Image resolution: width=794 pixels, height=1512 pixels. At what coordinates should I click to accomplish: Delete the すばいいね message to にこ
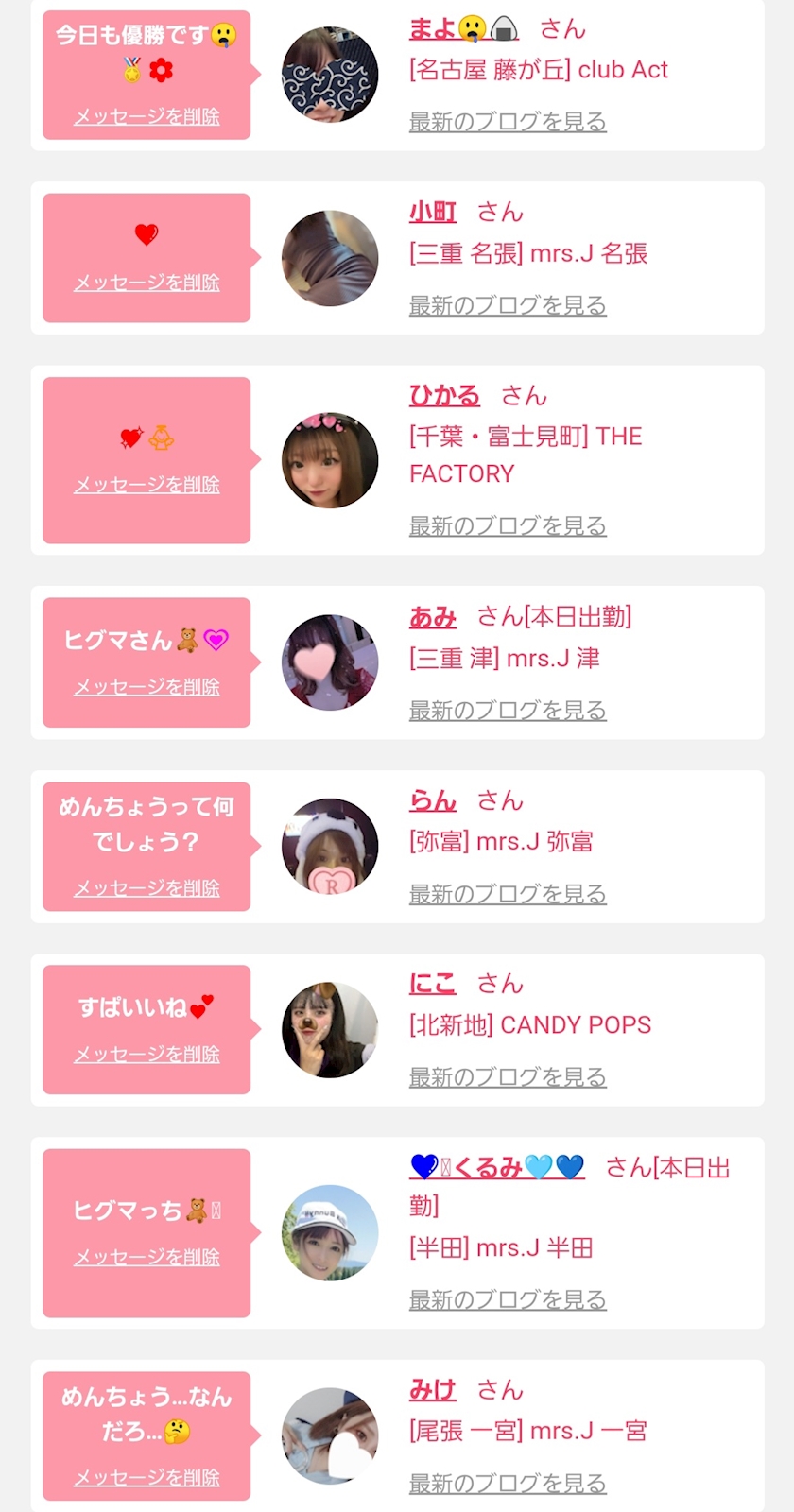pos(147,1054)
